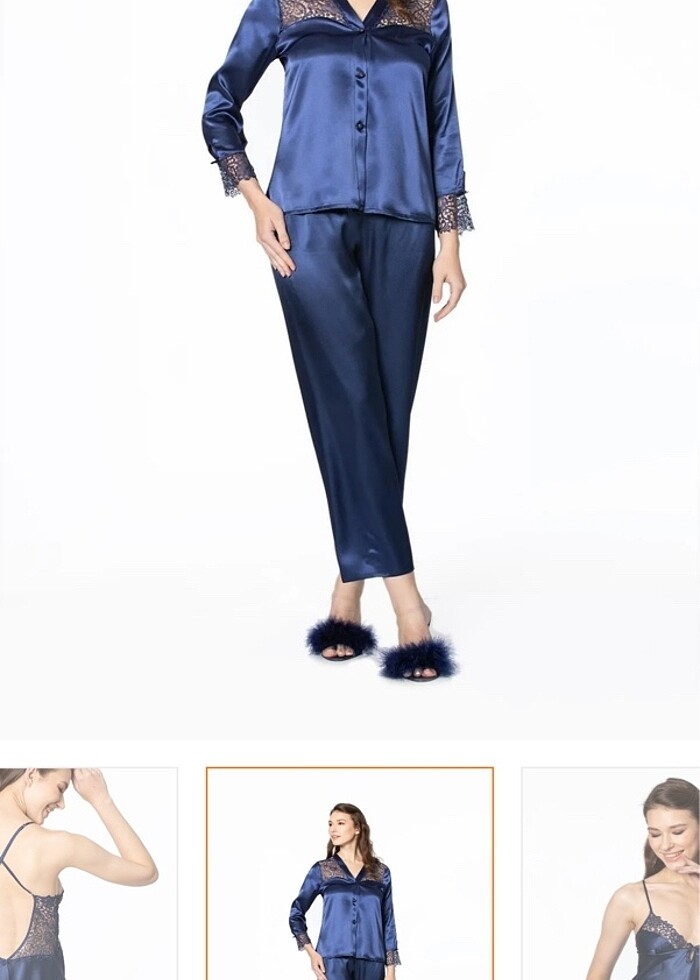Image resolution: width=700 pixels, height=980 pixels.
Task: Select the back-view lace camisole thumbnail
Action: (88, 874)
